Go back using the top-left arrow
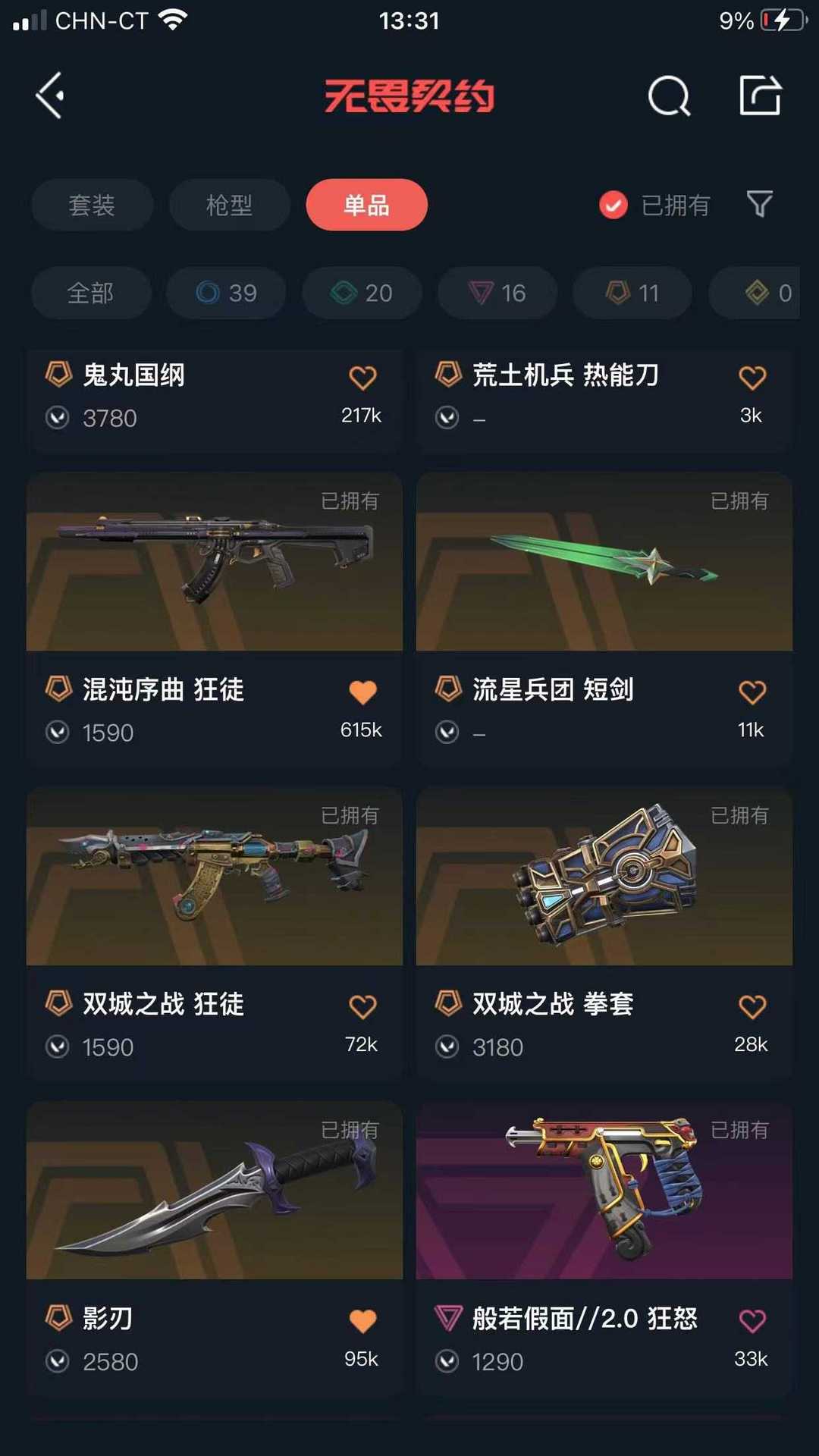The height and width of the screenshot is (1456, 819). (x=50, y=96)
